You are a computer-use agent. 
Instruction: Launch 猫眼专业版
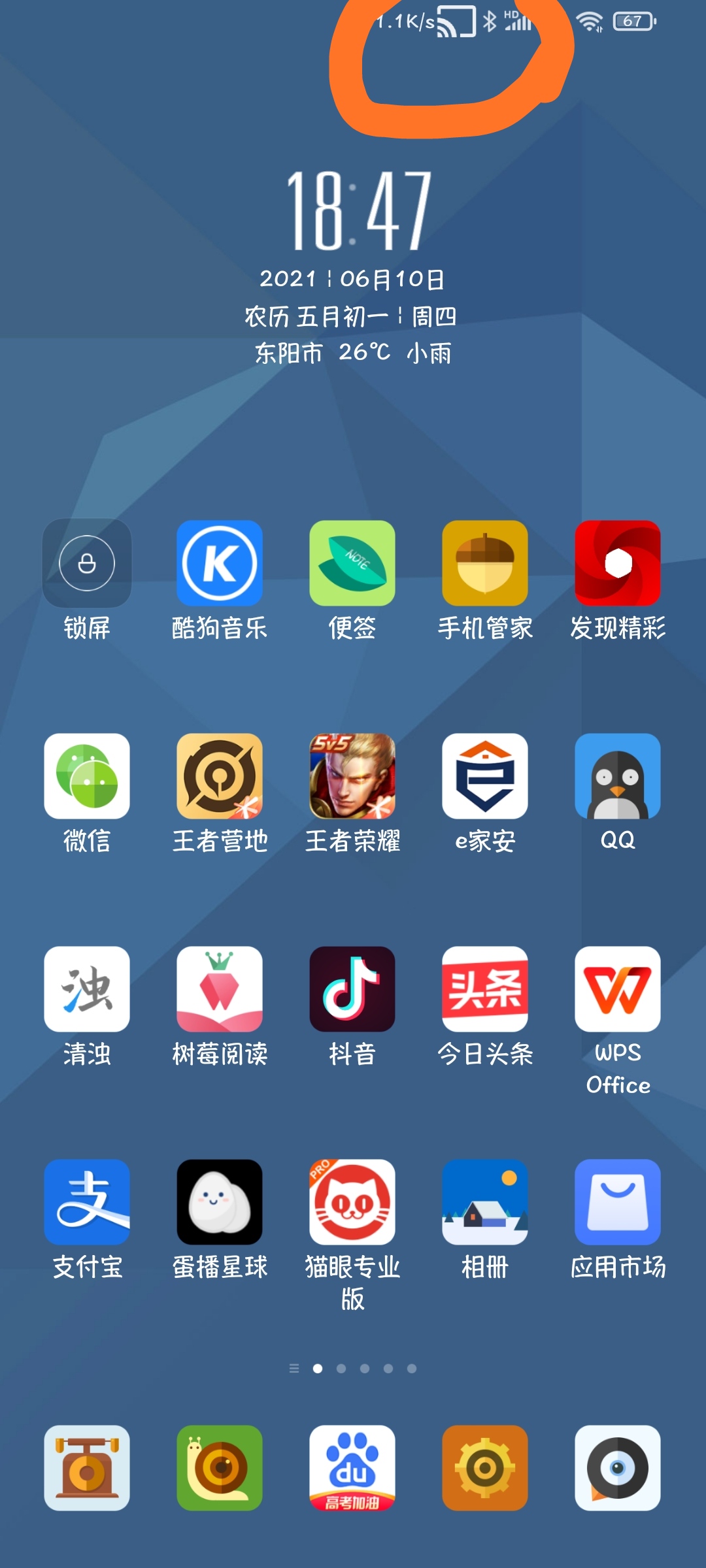tap(352, 1202)
